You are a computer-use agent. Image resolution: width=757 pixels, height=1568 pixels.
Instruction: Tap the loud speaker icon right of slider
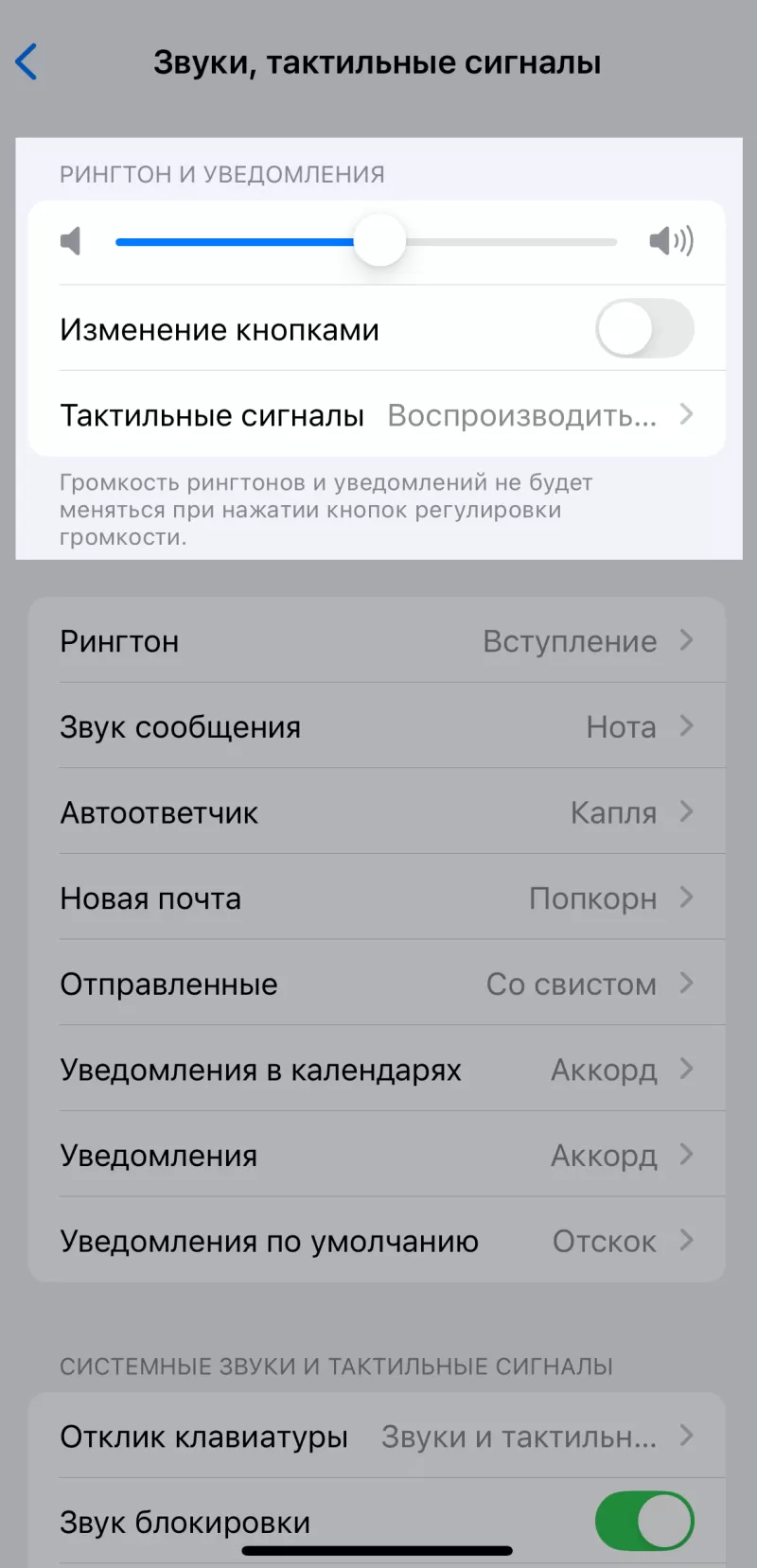pyautogui.click(x=672, y=241)
